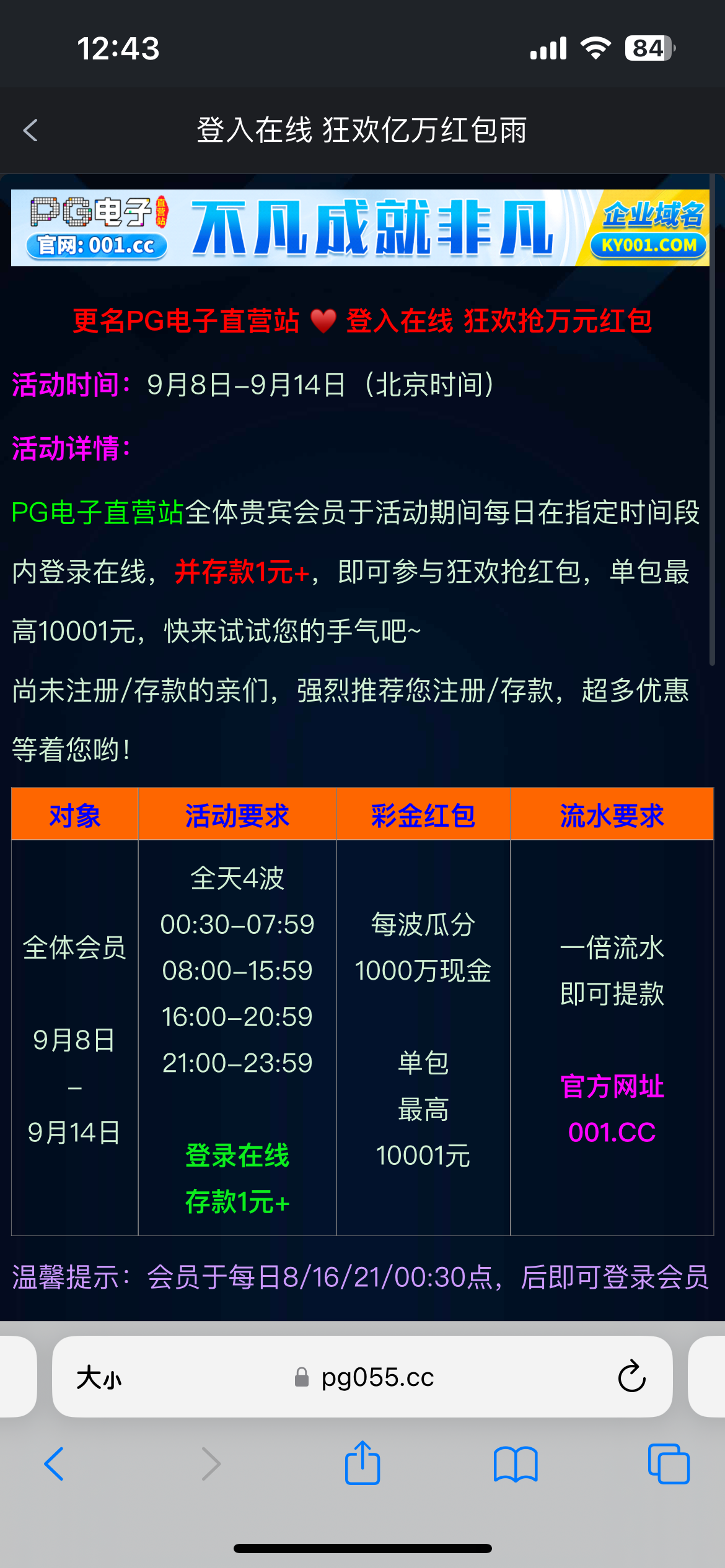This screenshot has height=1568, width=725.
Task: Open the PG电子 banner at the top
Action: coord(360,228)
